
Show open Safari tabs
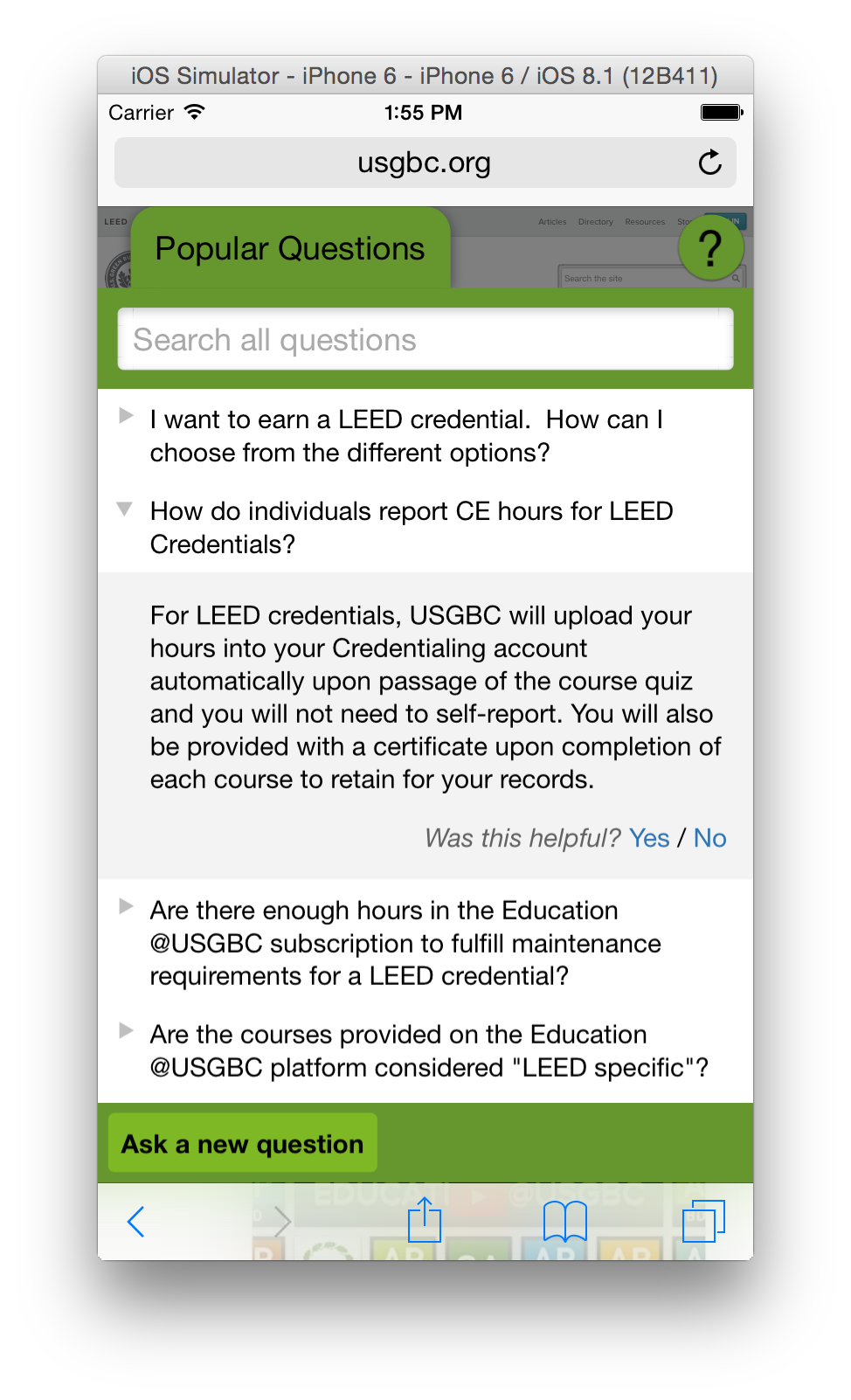click(703, 1221)
